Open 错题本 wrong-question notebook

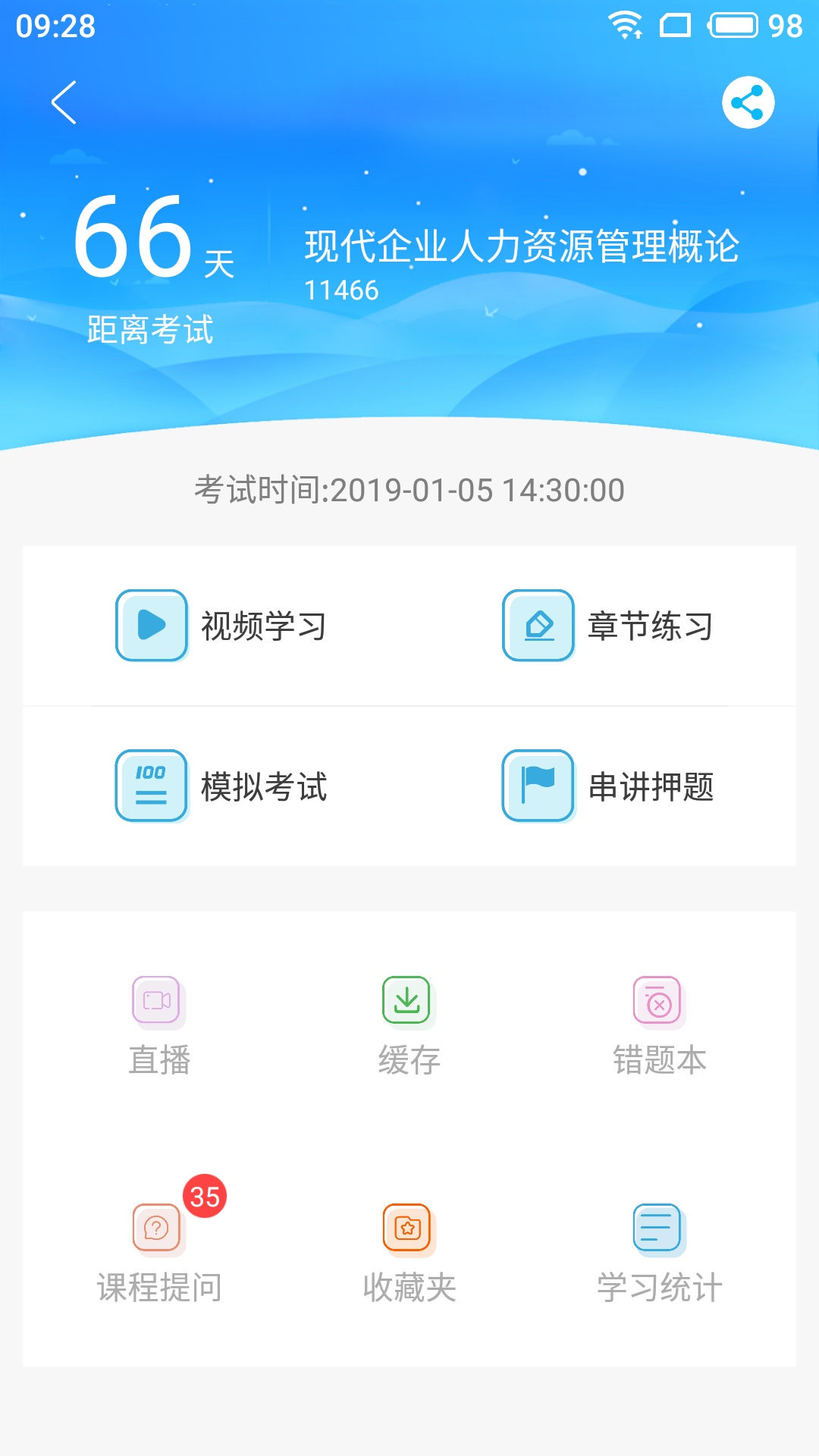tap(659, 1024)
